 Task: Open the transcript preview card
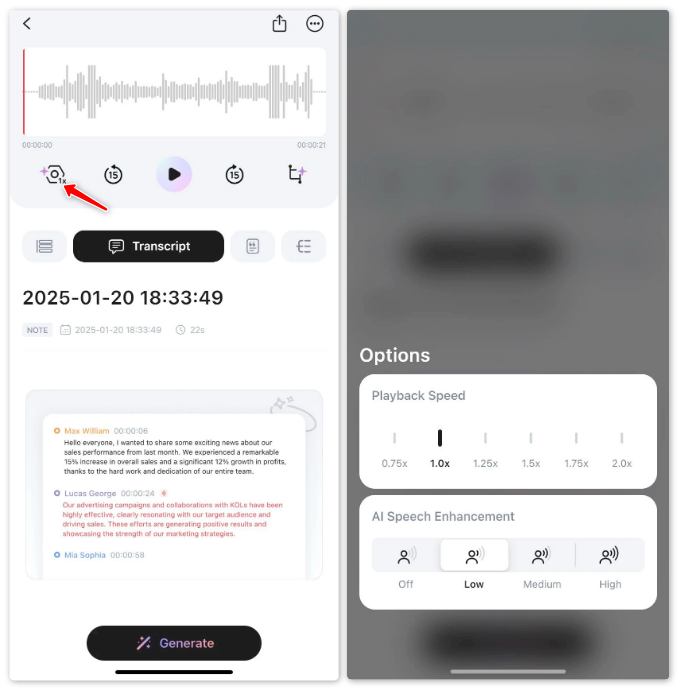pyautogui.click(x=174, y=485)
